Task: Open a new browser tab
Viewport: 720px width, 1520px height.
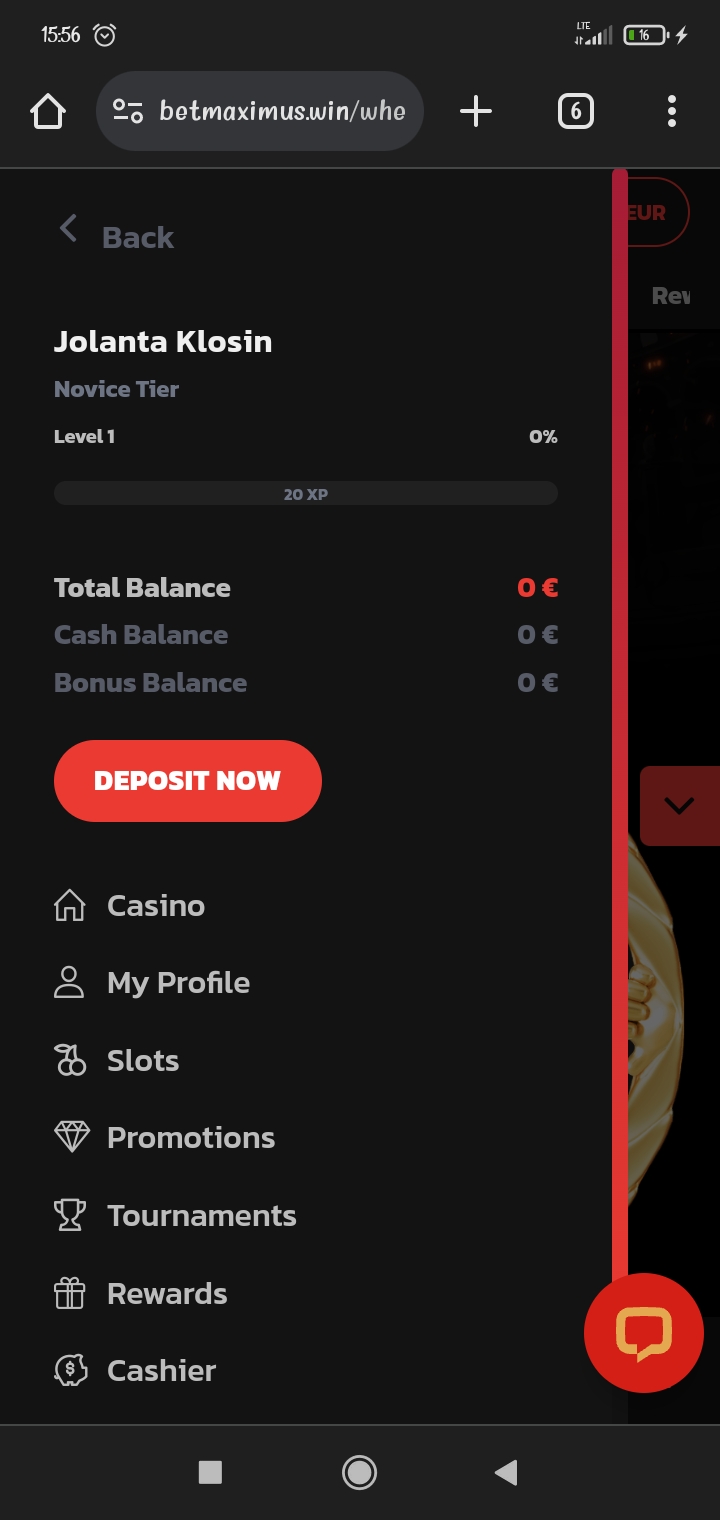Action: (x=476, y=111)
